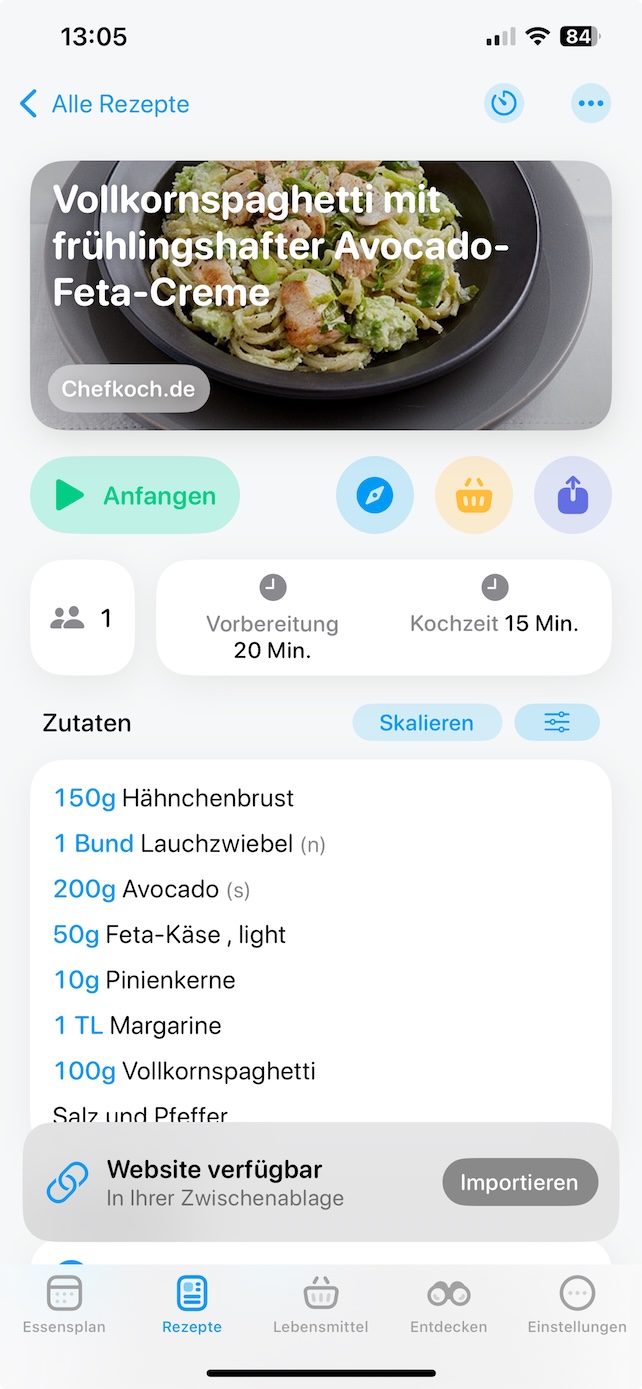Go back to Alle Rezepte
642x1389 pixels.
[x=104, y=104]
